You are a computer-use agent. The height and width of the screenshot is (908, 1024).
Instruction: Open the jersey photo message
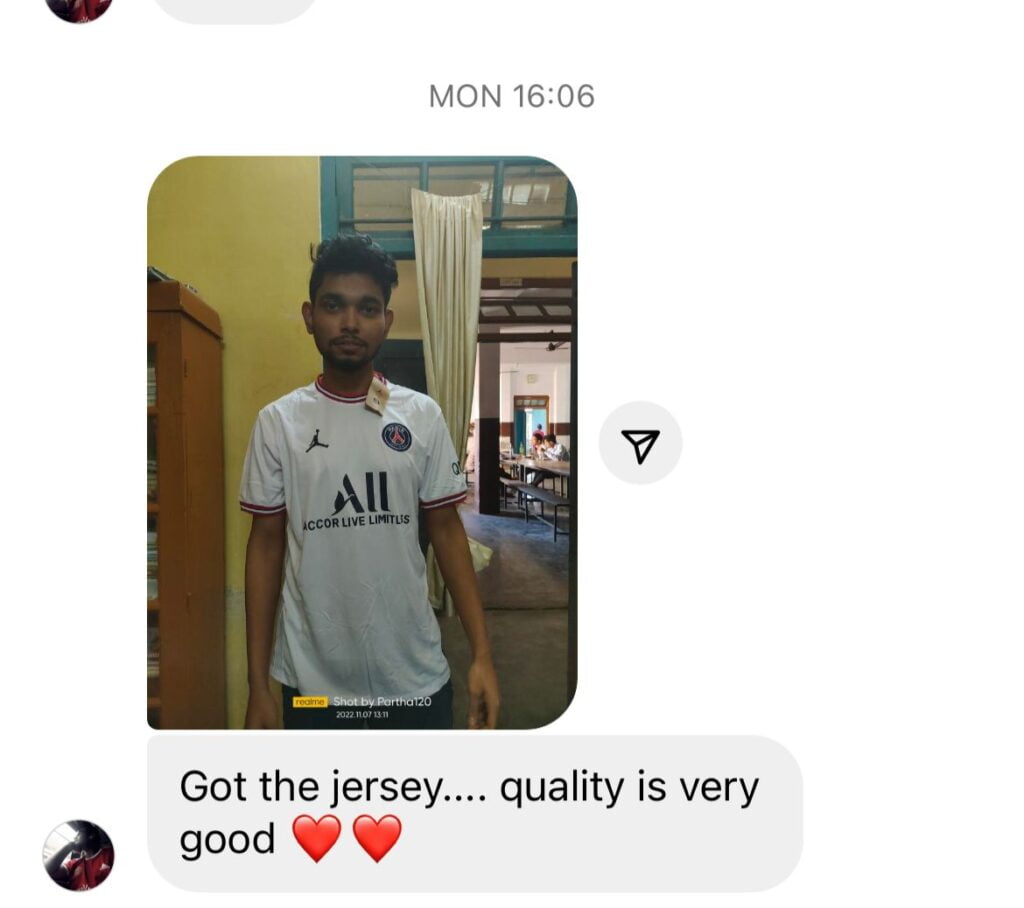tap(361, 442)
